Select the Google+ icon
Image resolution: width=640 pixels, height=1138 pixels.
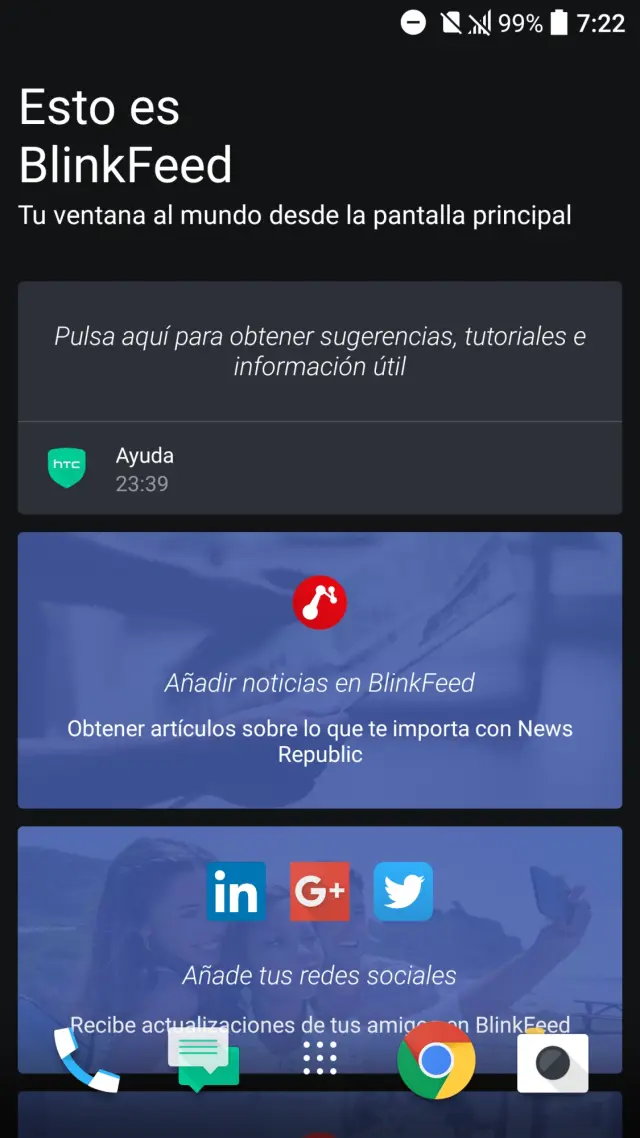pyautogui.click(x=320, y=891)
